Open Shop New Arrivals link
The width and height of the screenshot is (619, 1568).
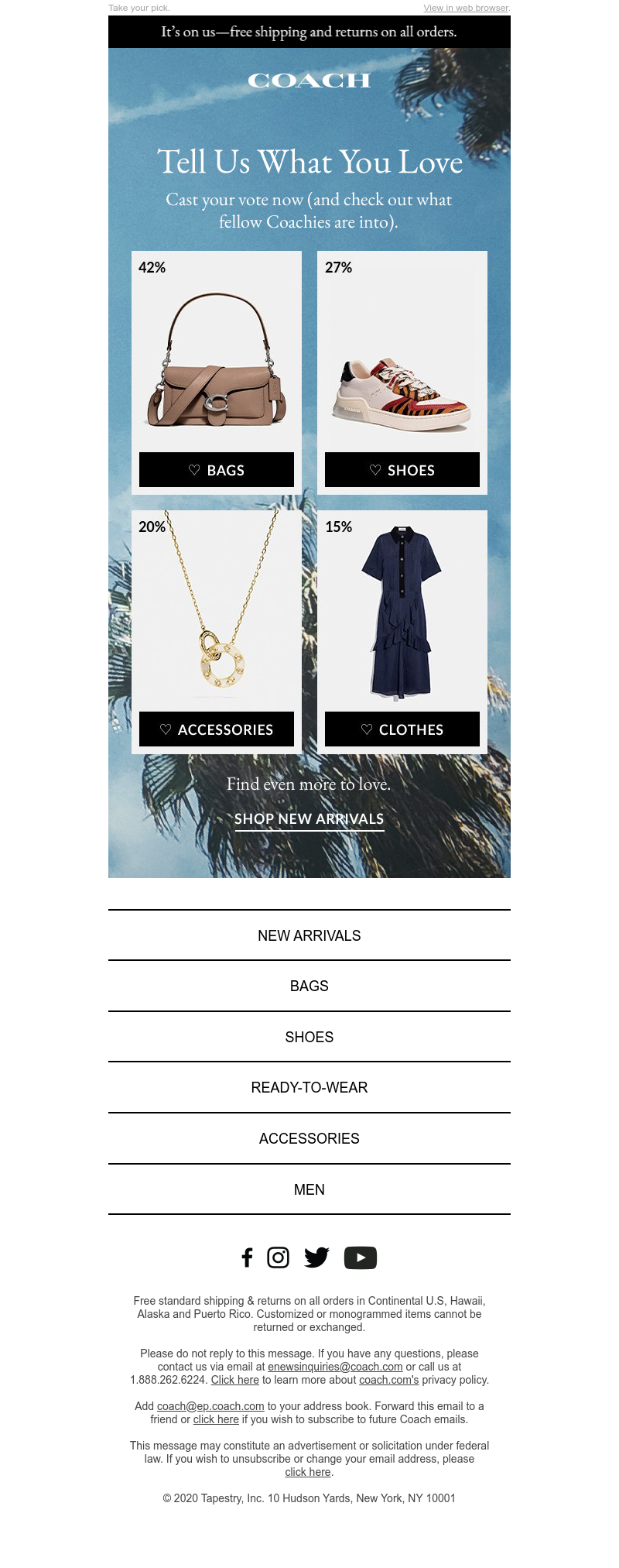tap(309, 819)
